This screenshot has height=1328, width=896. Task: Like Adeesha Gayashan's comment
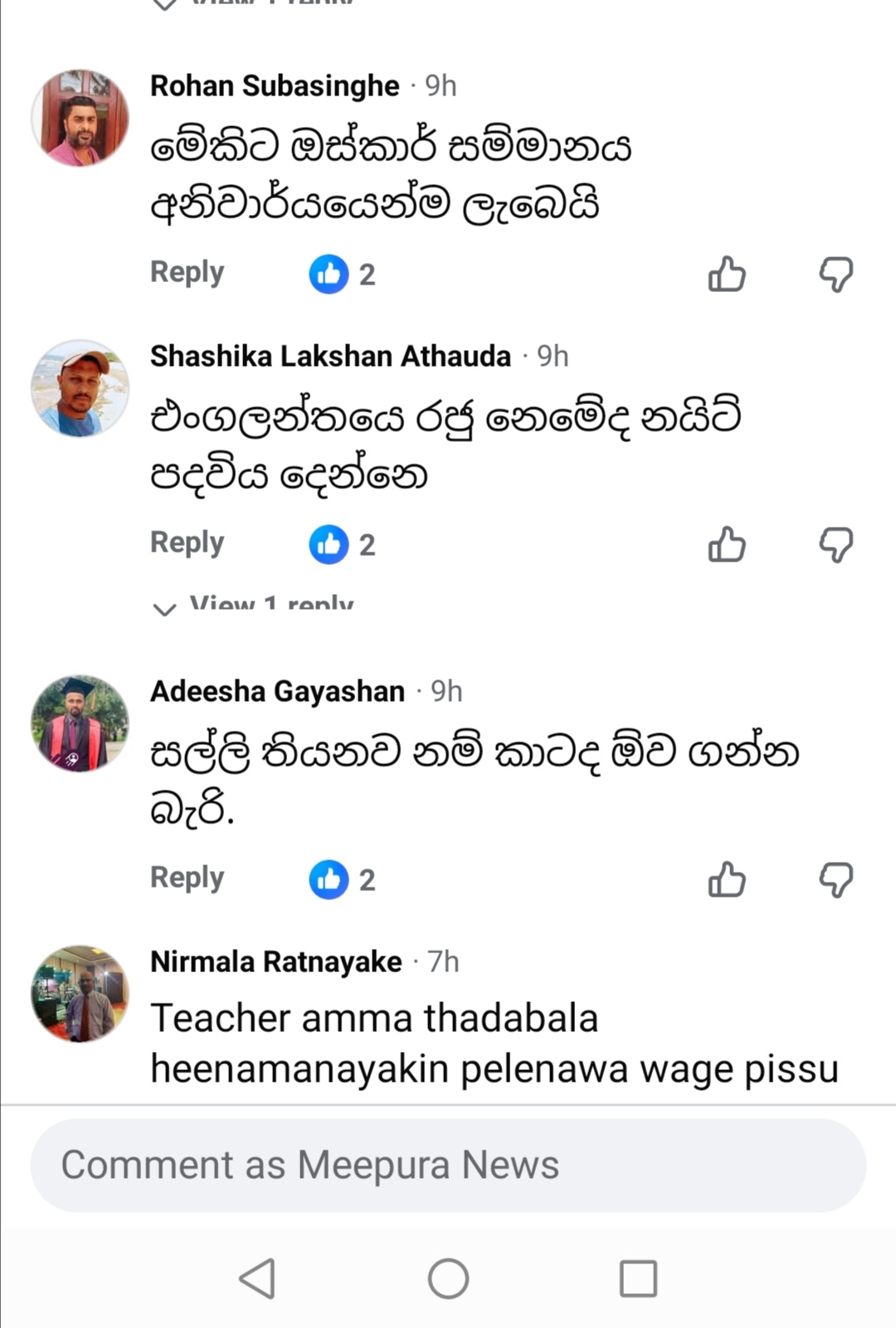coord(727,879)
